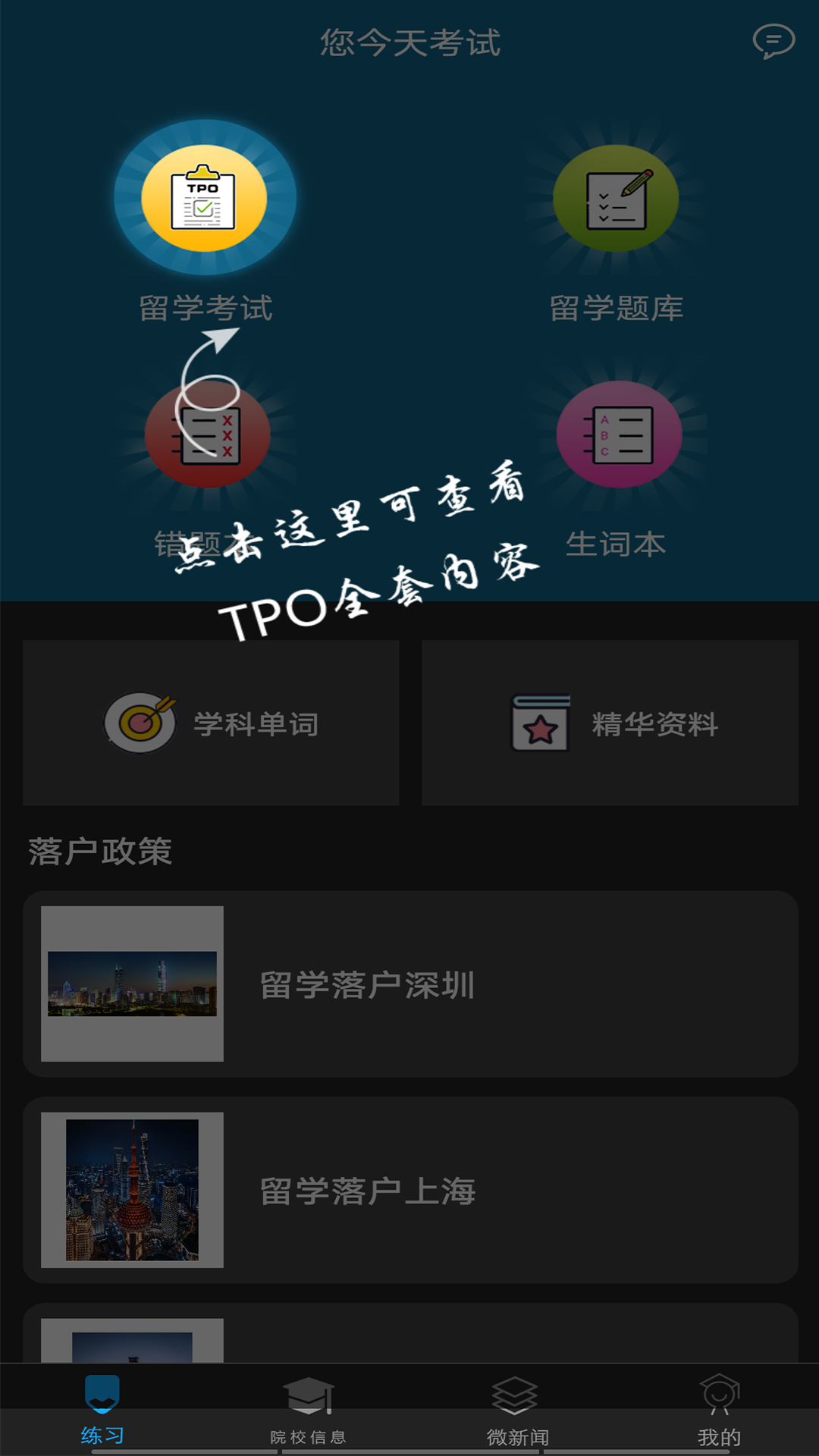Click the 学科单词 card button
The width and height of the screenshot is (819, 1456).
tap(211, 722)
